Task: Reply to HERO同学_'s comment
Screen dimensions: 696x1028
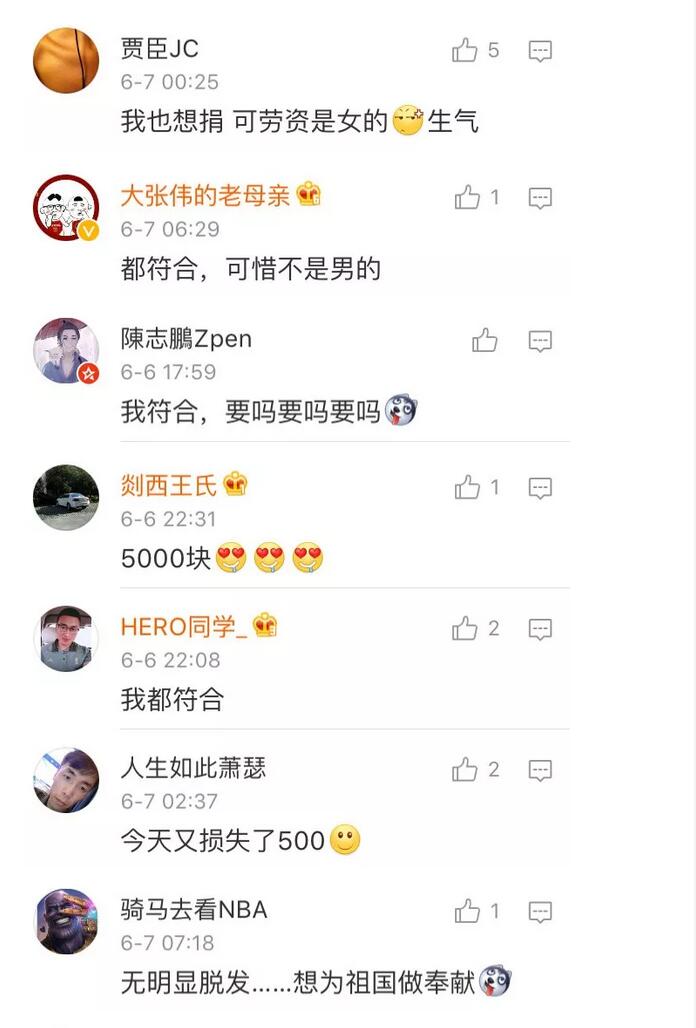Action: (540, 629)
